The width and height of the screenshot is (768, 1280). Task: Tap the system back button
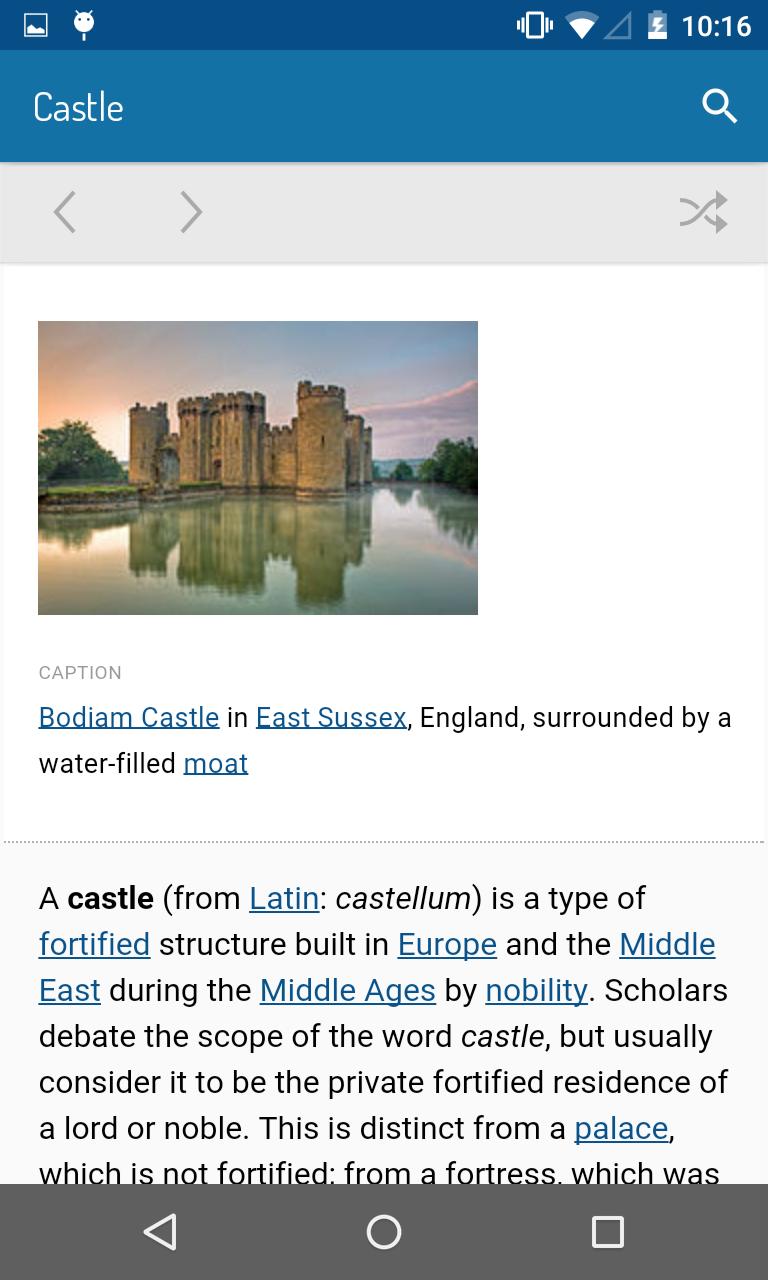tap(160, 1232)
